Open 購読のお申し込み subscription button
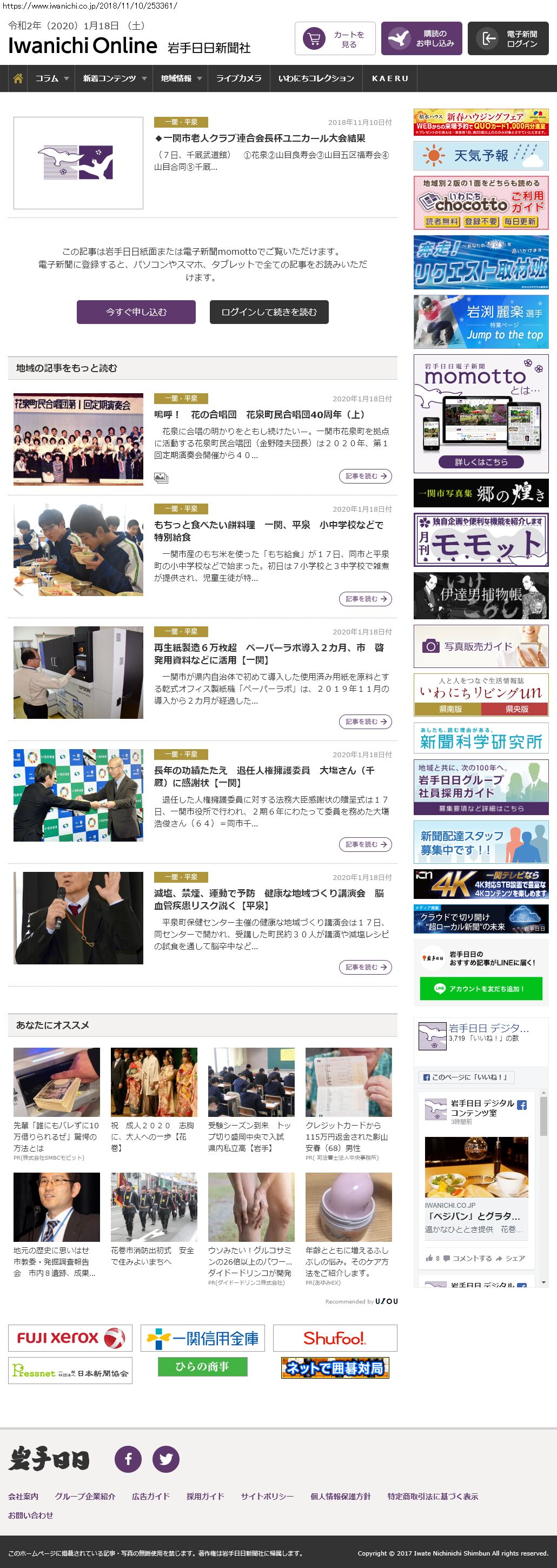This screenshot has width=557, height=1568. click(421, 39)
